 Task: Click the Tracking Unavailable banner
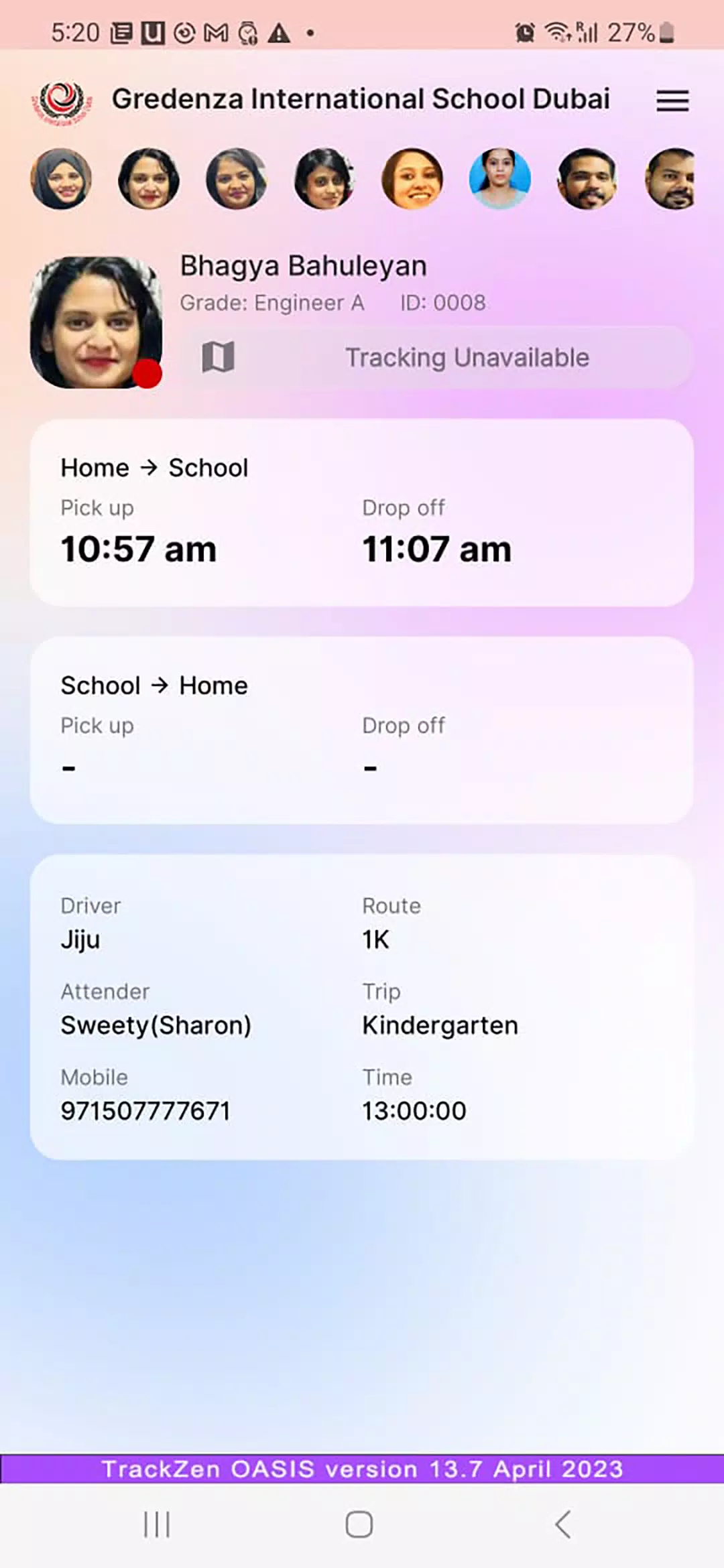coord(466,356)
